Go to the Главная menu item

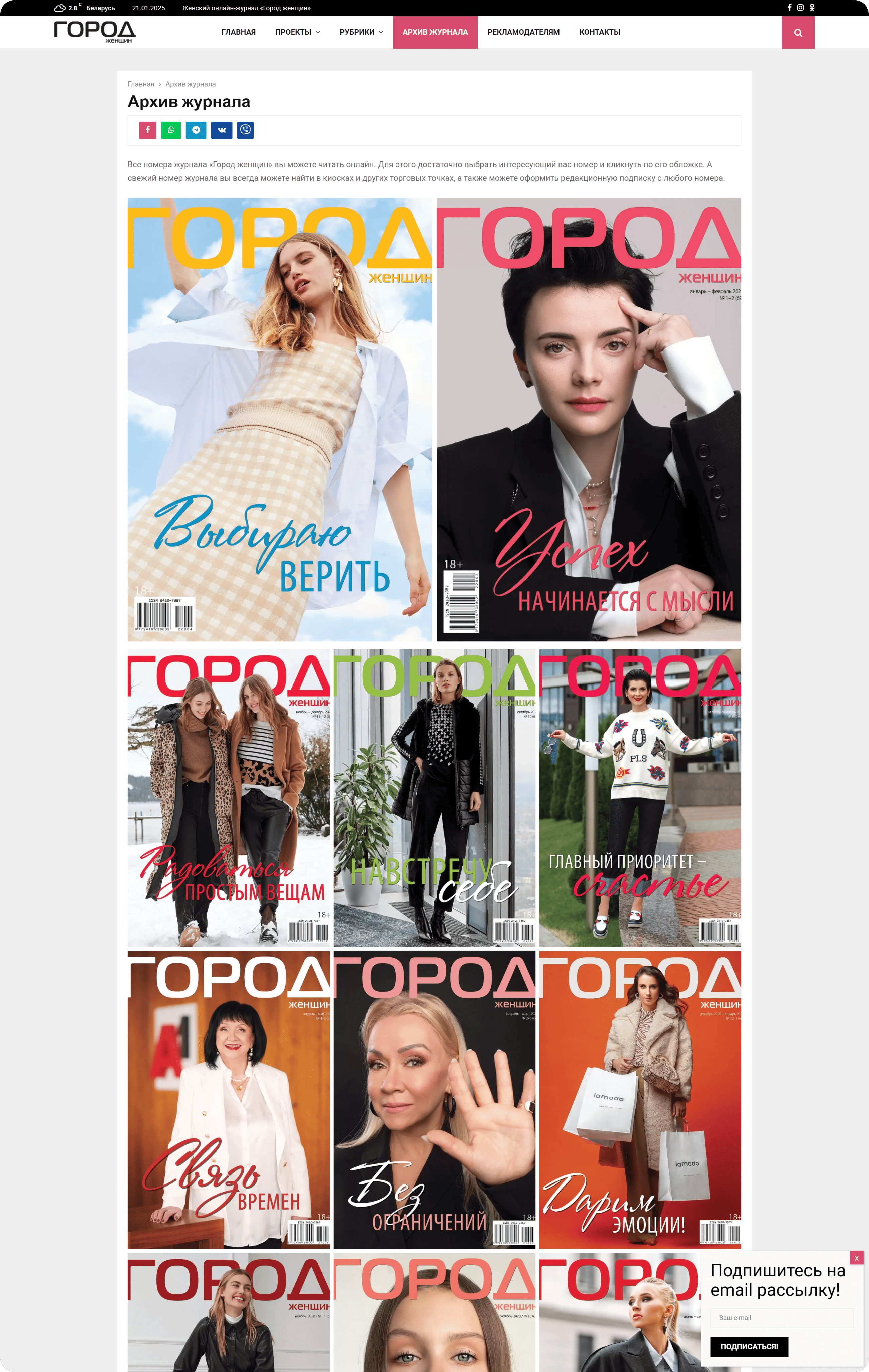[x=238, y=32]
